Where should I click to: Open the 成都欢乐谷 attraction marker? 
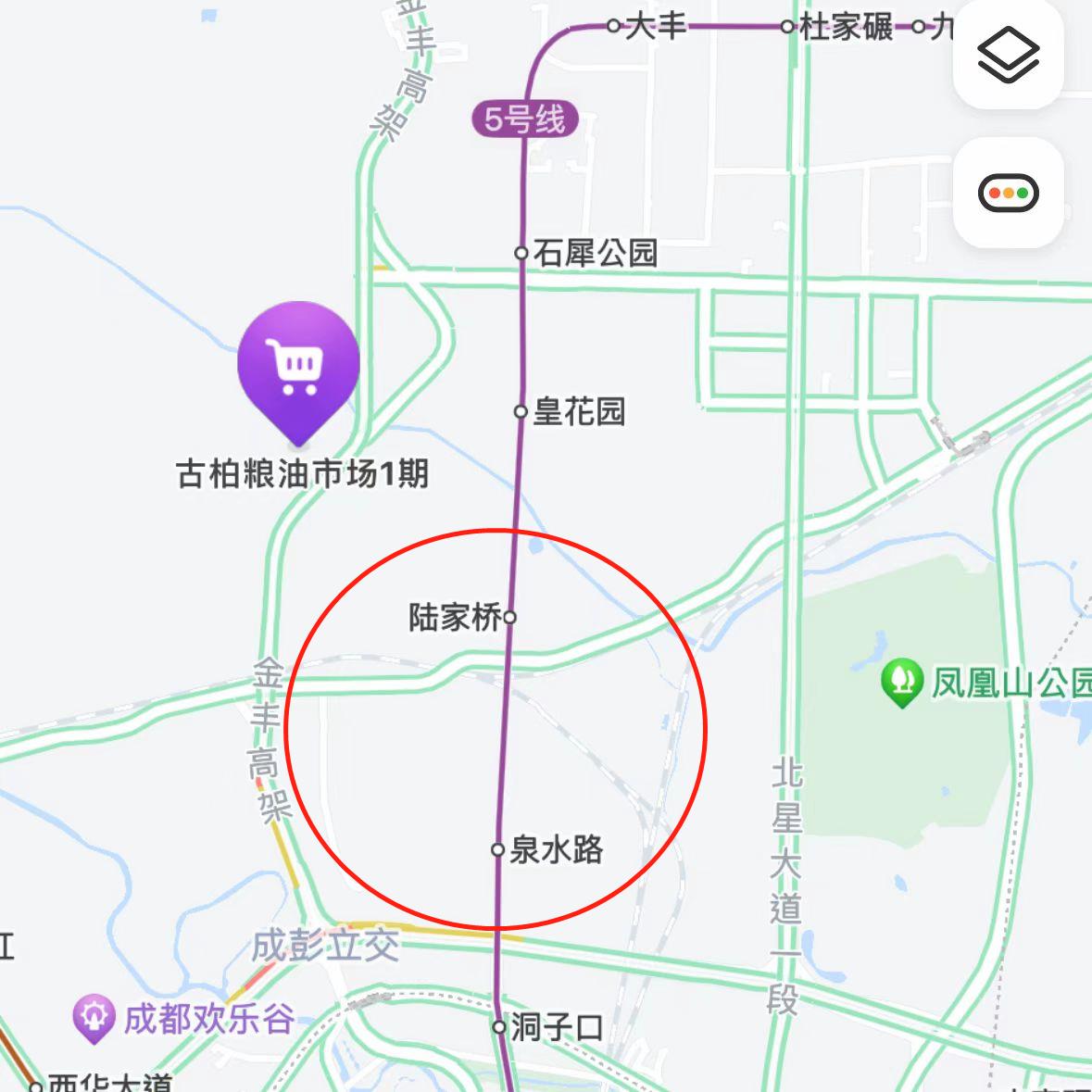94,1019
